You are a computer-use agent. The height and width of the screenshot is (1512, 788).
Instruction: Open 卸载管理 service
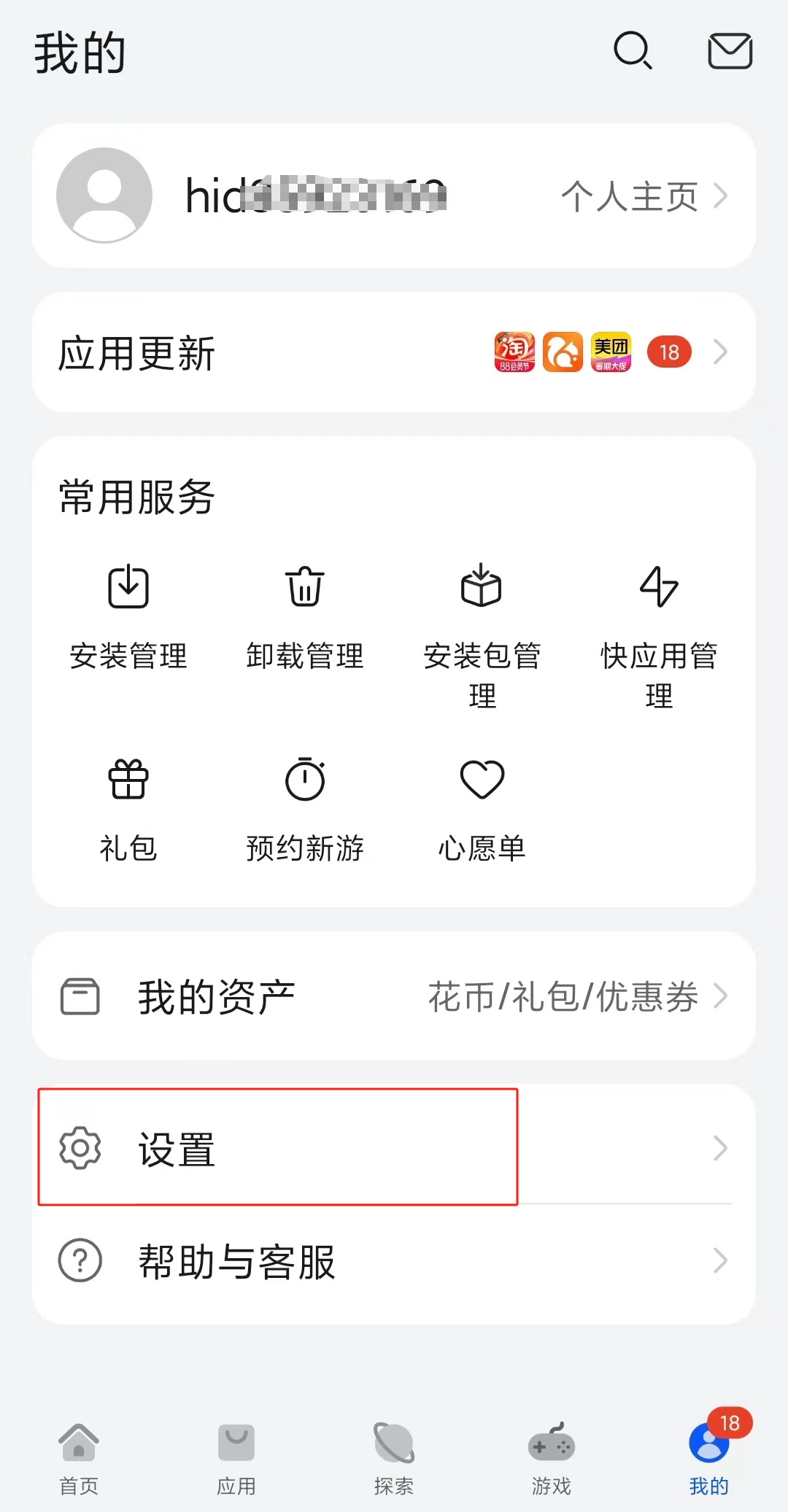click(305, 616)
